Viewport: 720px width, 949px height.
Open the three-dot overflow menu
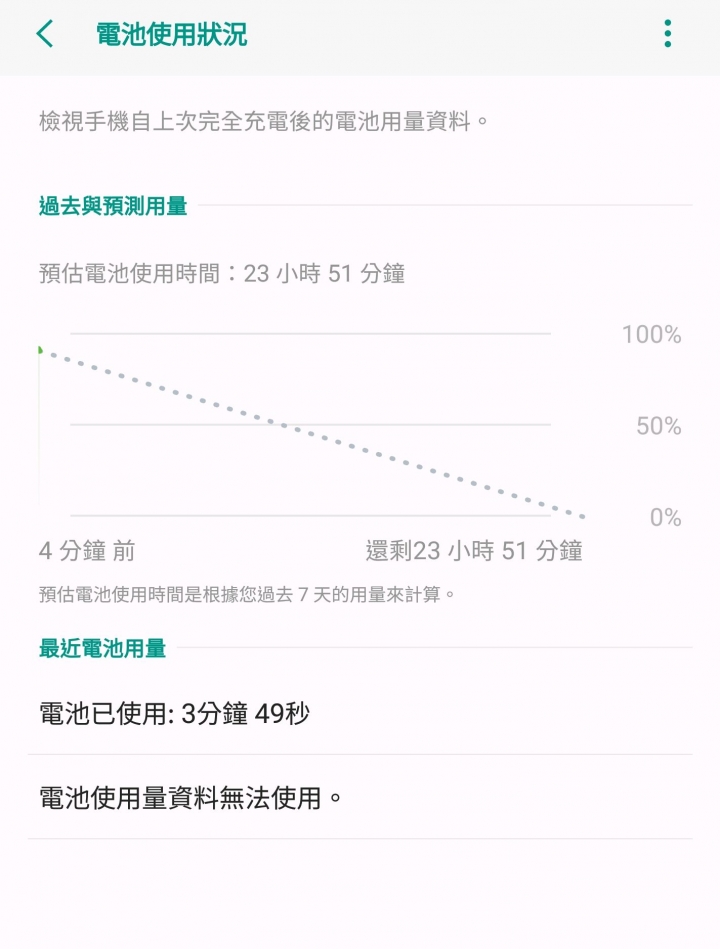point(667,35)
